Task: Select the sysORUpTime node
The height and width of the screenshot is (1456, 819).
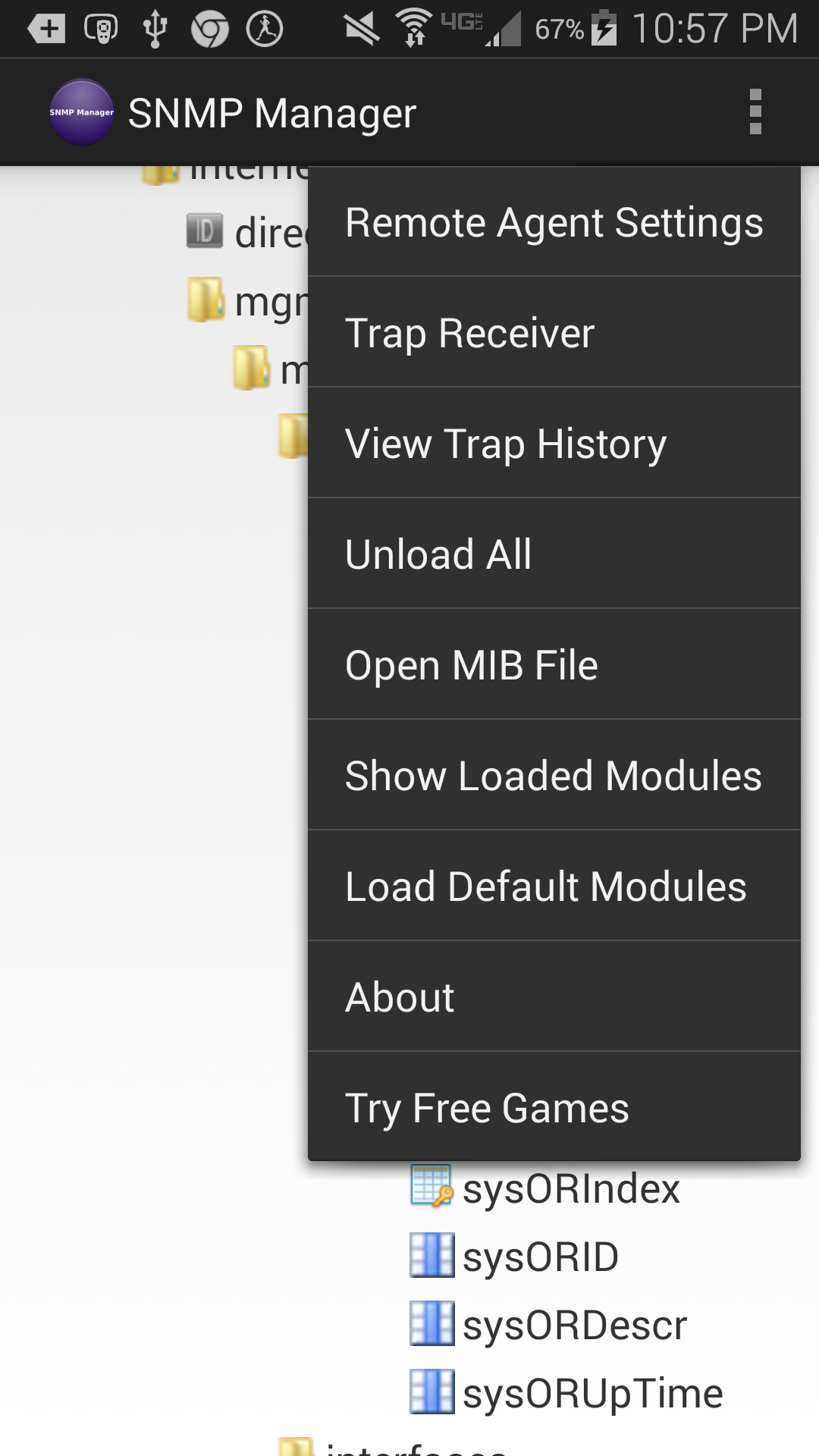Action: [591, 1394]
